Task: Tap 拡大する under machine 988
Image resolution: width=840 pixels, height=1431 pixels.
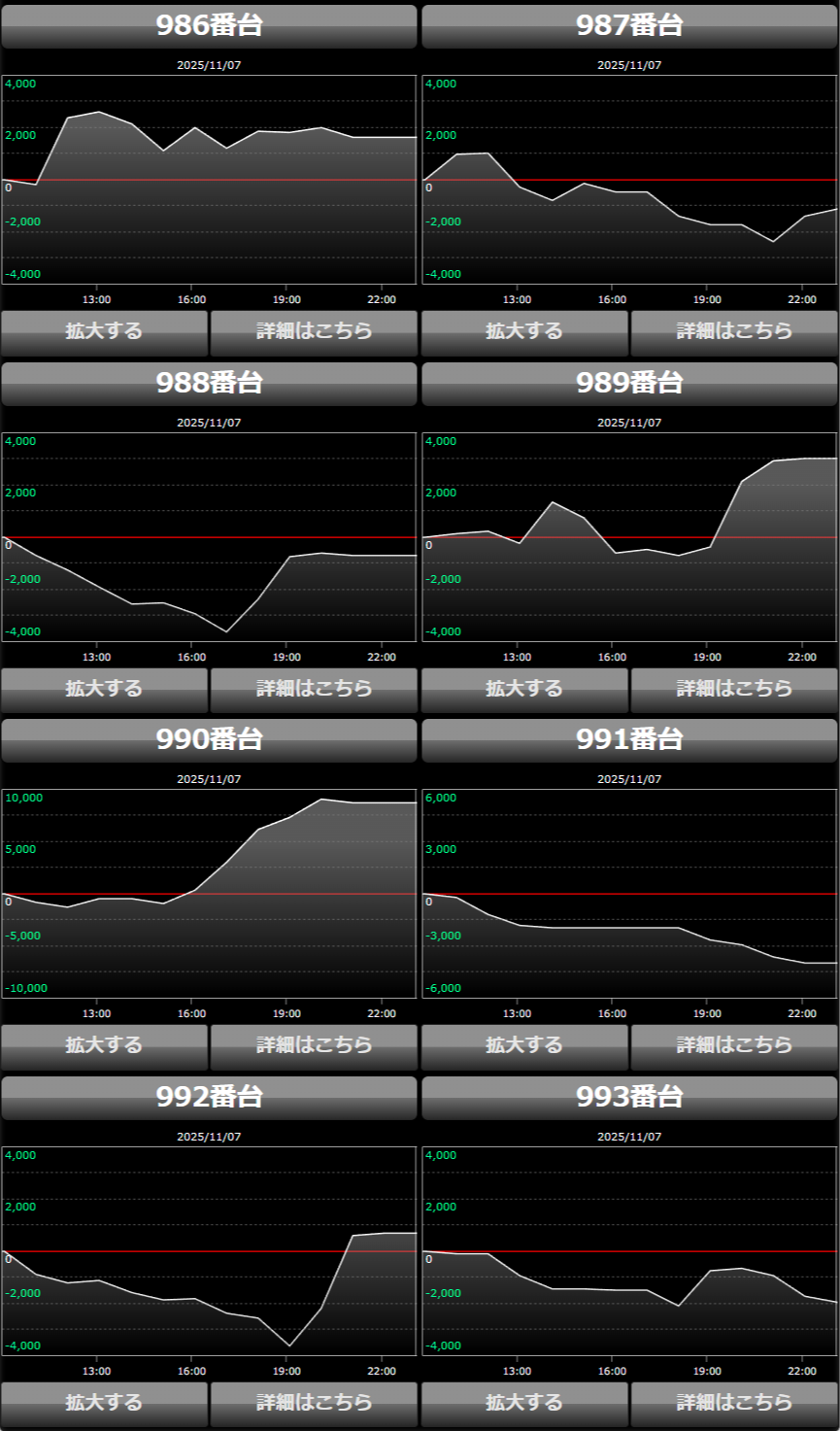Action: 104,690
